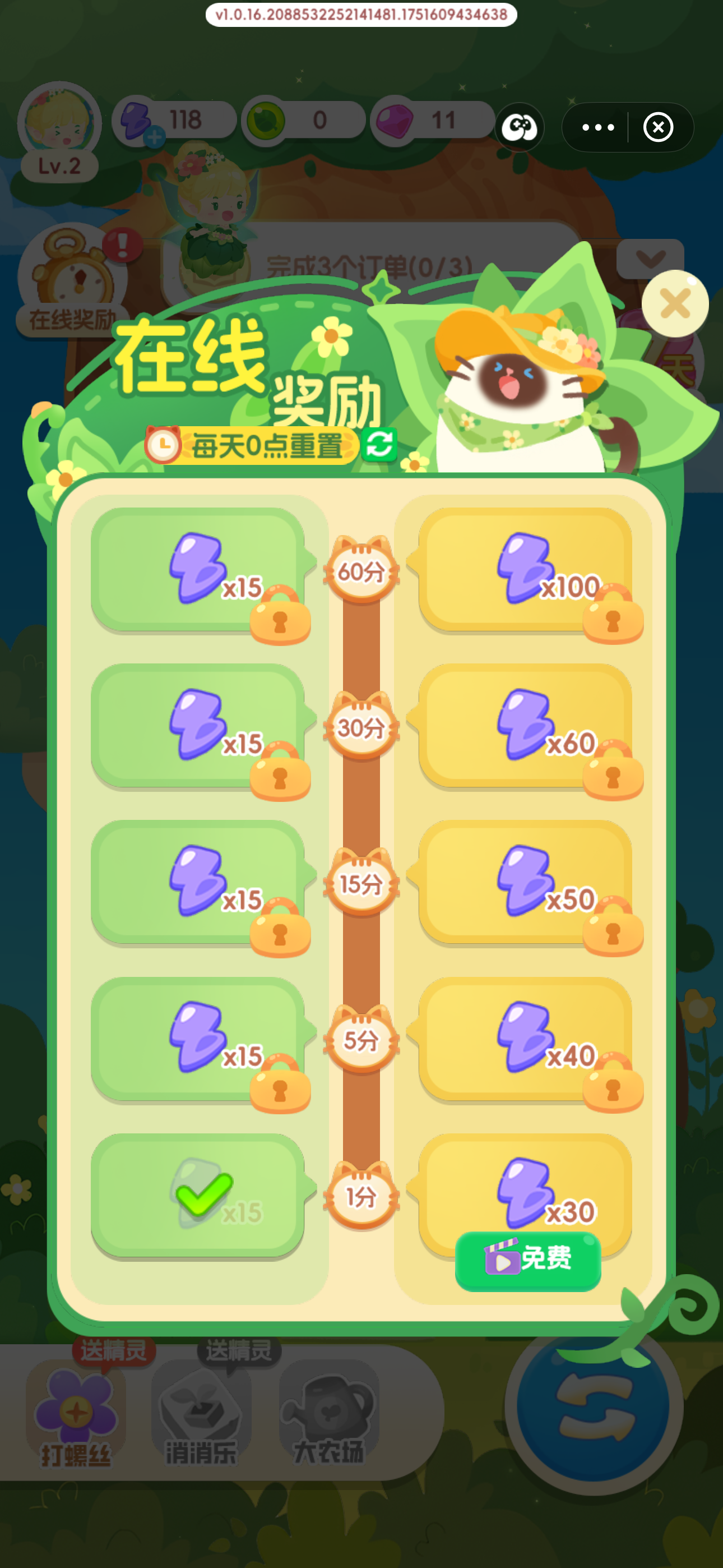This screenshot has height=1568, width=723.
Task: Tap the locked green x15 reward at 60分
Action: (x=198, y=570)
